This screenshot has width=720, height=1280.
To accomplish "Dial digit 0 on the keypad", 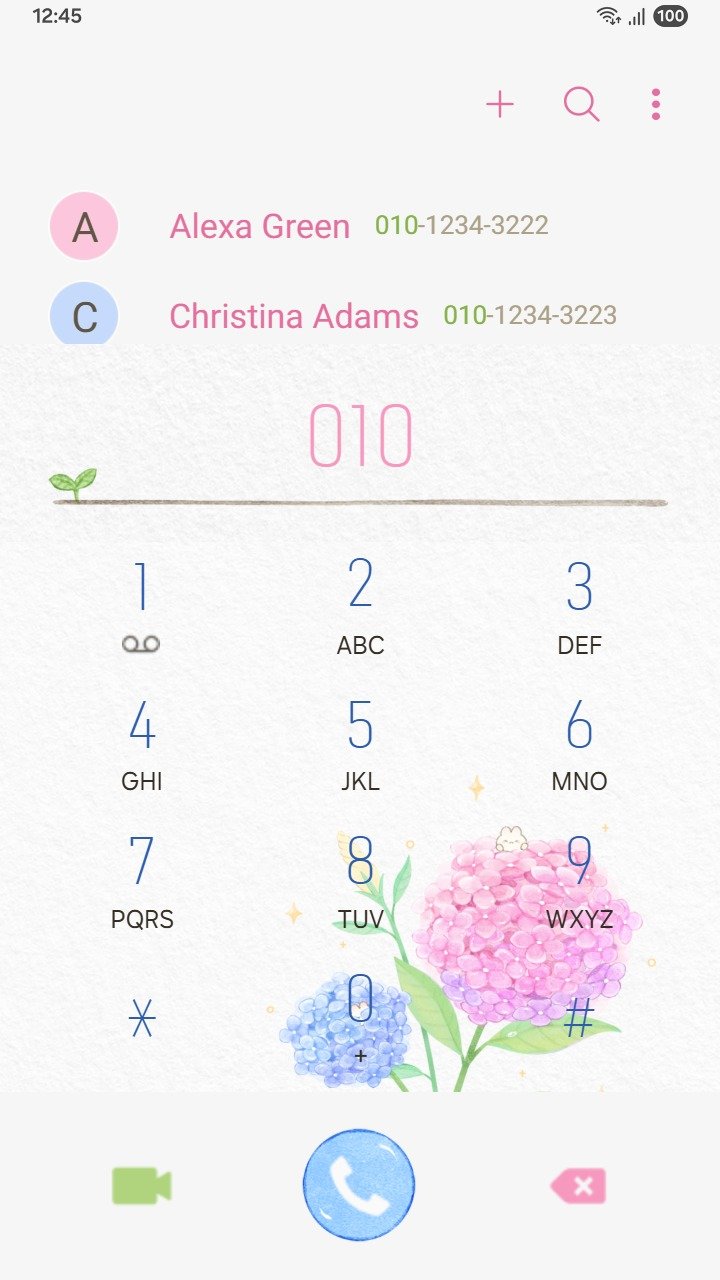I will (x=360, y=1015).
